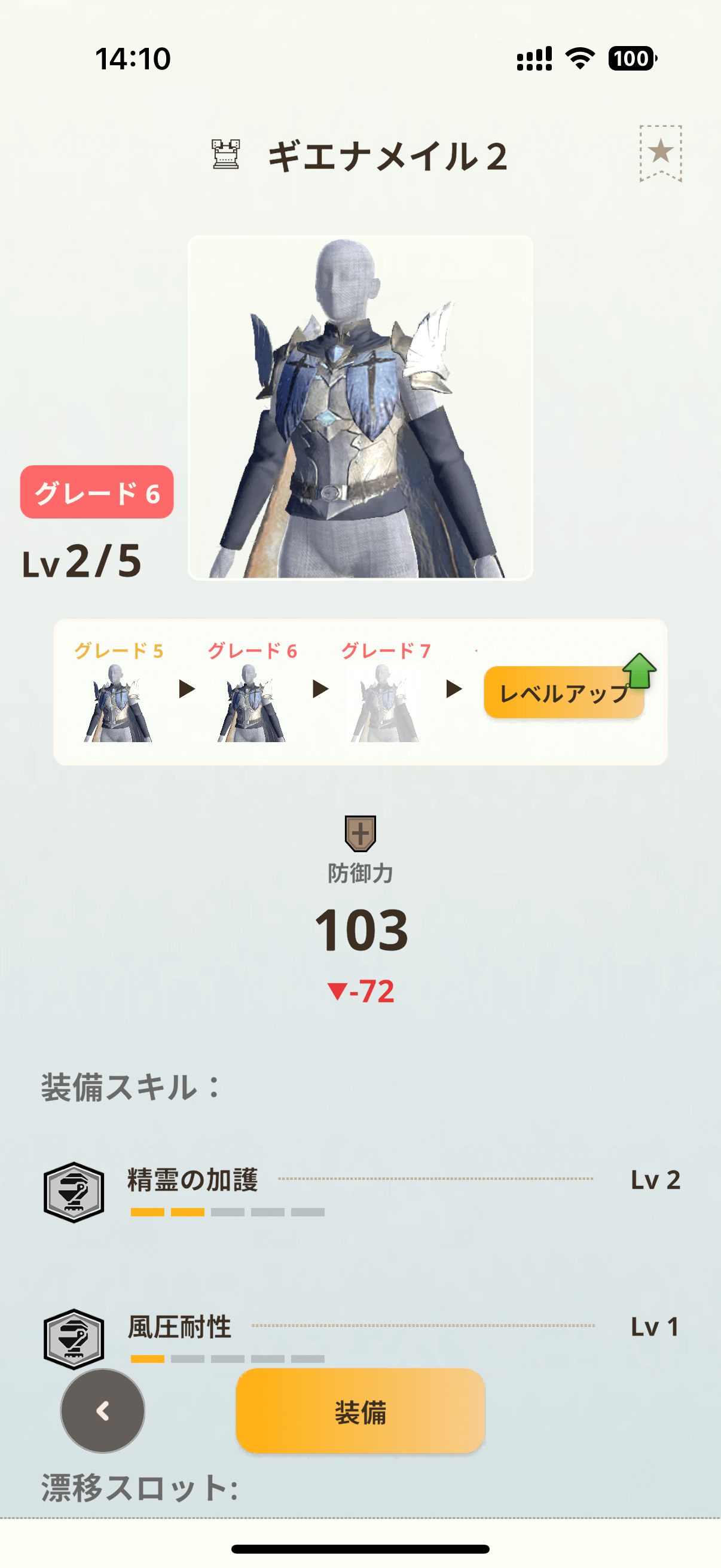Equip armor with the 装備 button
The height and width of the screenshot is (1568, 721).
pos(360,1411)
